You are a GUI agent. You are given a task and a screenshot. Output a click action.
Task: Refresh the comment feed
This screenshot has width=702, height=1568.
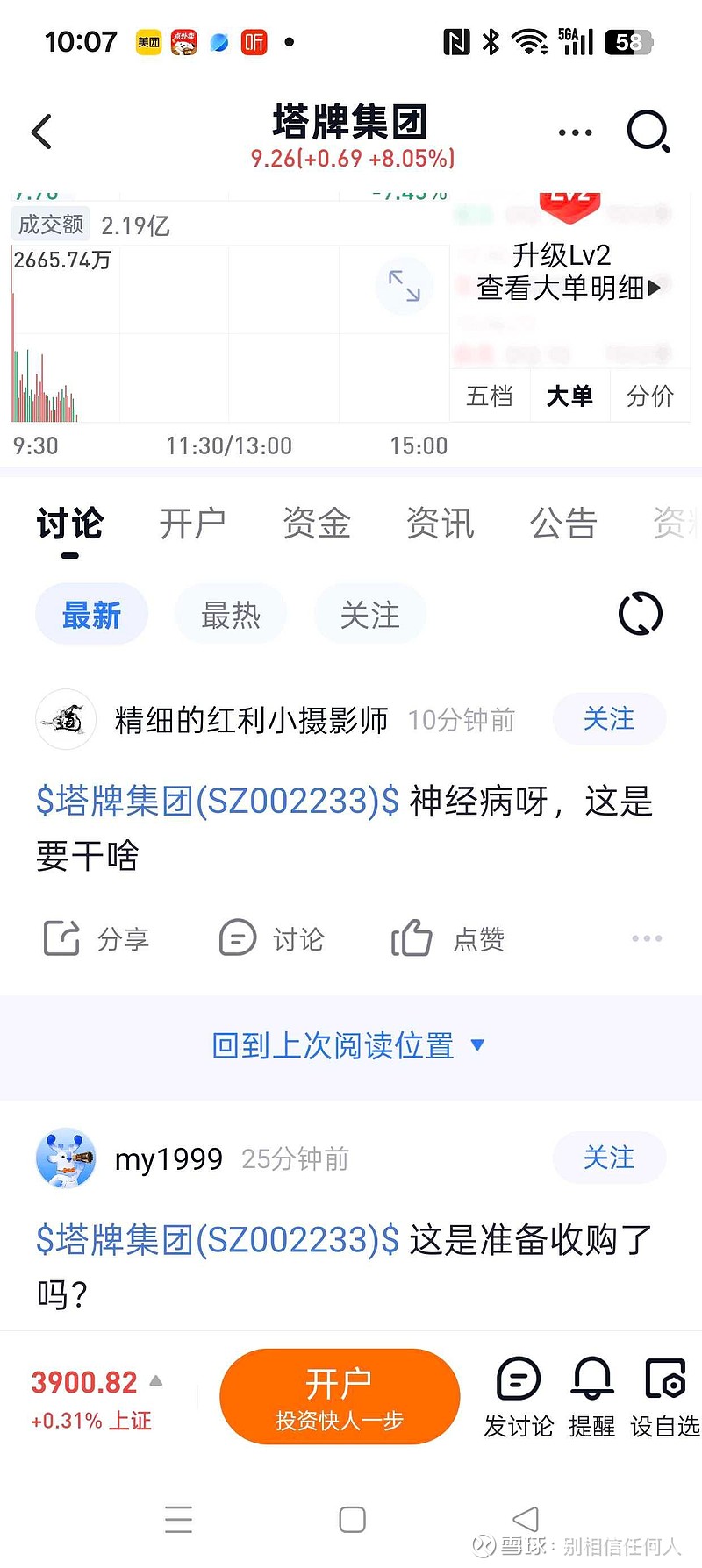point(640,613)
